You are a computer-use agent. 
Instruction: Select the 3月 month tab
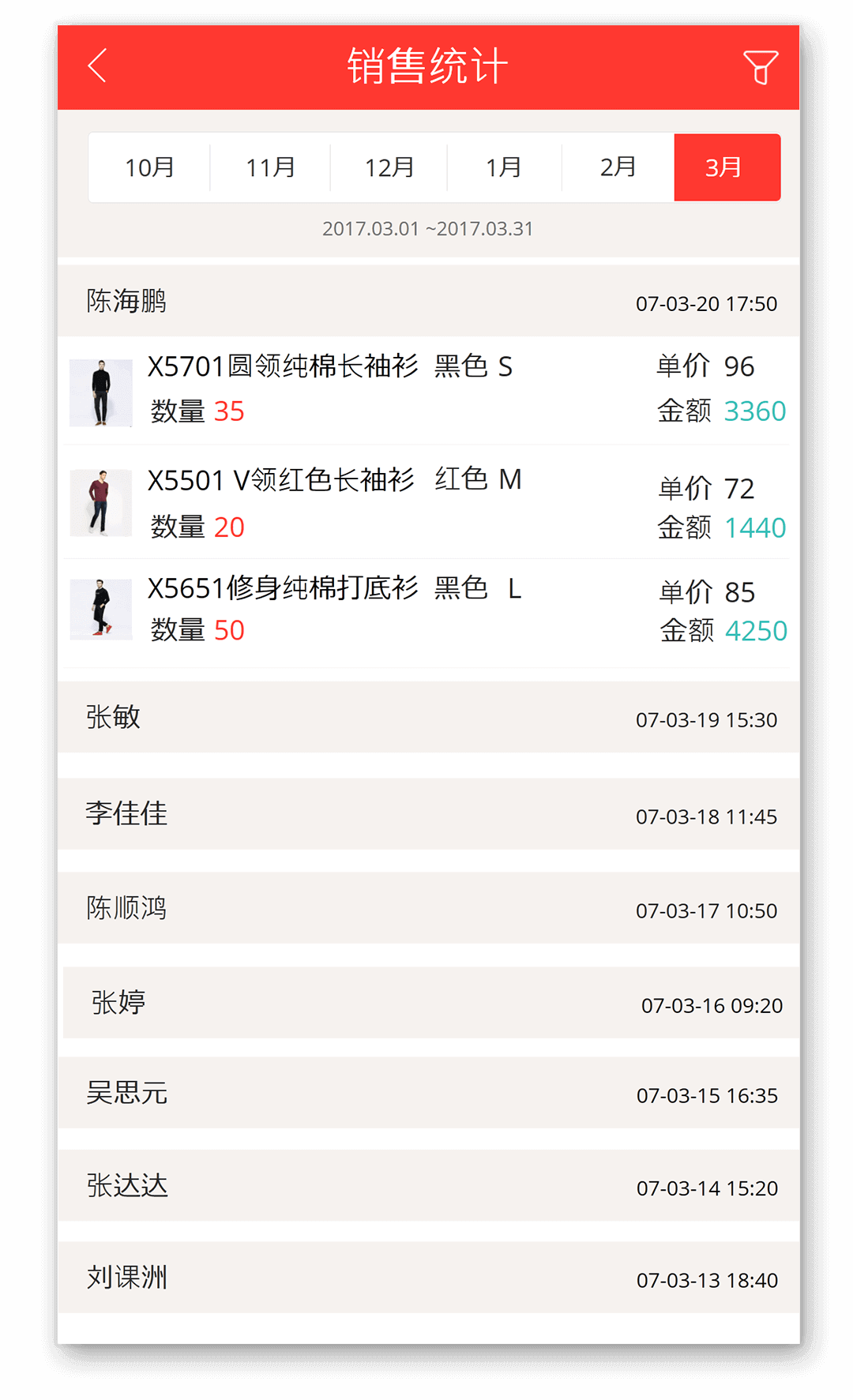click(727, 167)
